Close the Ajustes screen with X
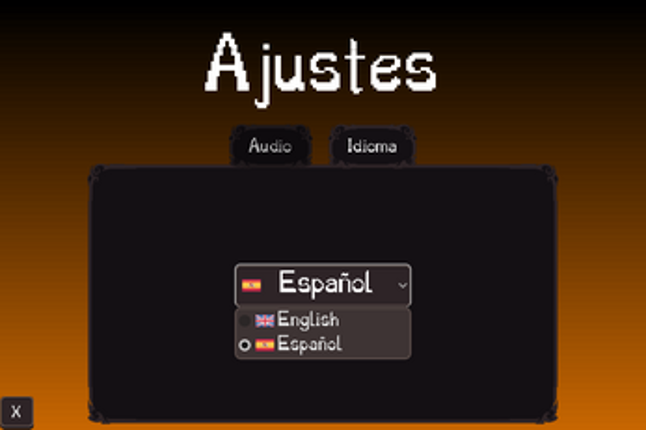 pyautogui.click(x=16, y=412)
